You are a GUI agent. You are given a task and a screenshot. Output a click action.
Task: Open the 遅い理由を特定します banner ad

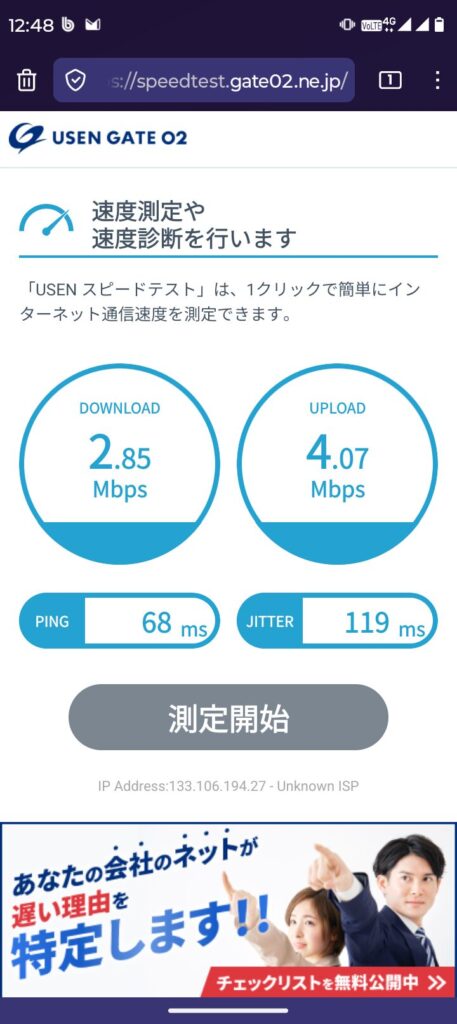[x=228, y=910]
